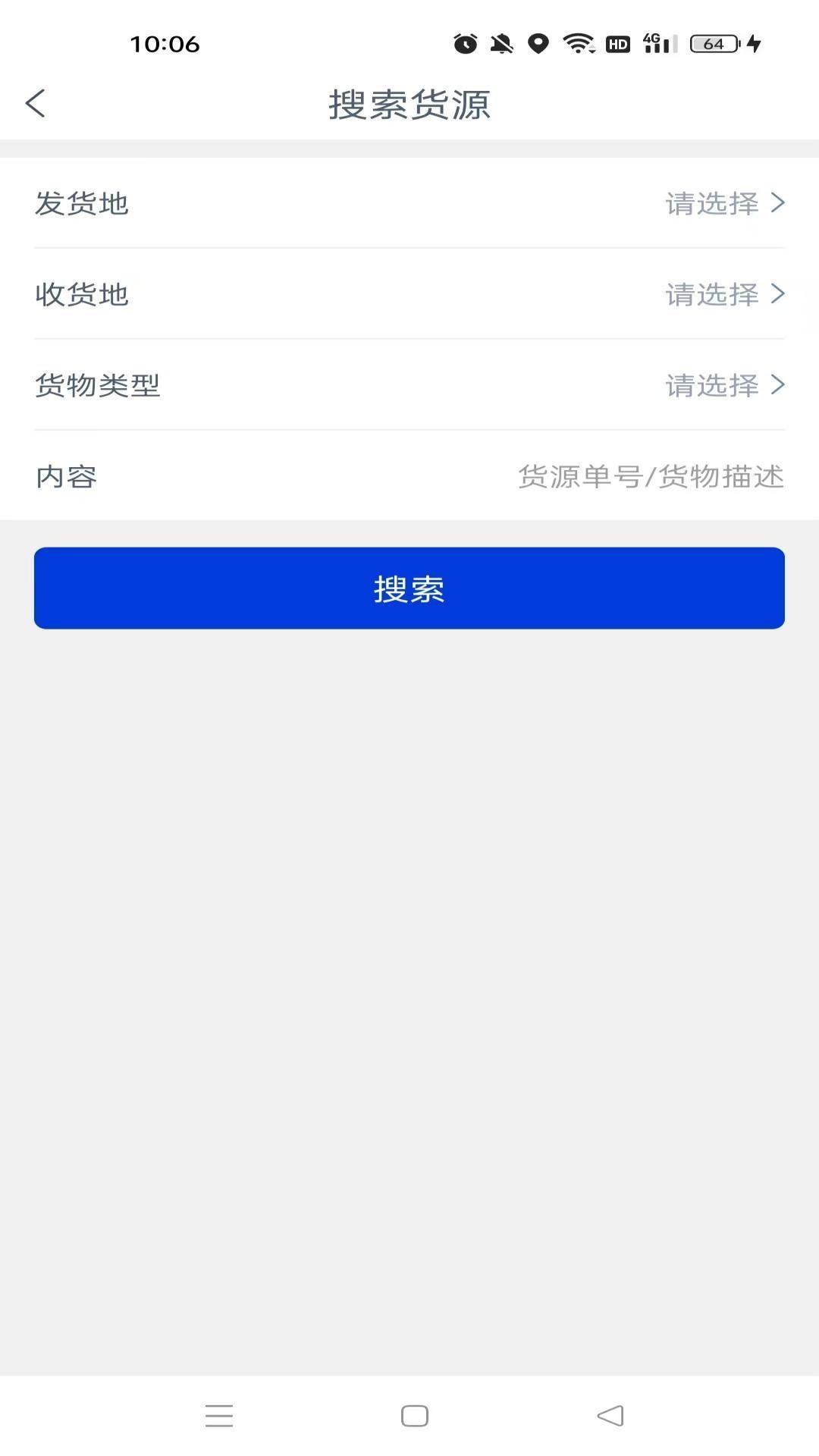Open the 收货地 selection picker
The width and height of the screenshot is (819, 1456).
[409, 294]
